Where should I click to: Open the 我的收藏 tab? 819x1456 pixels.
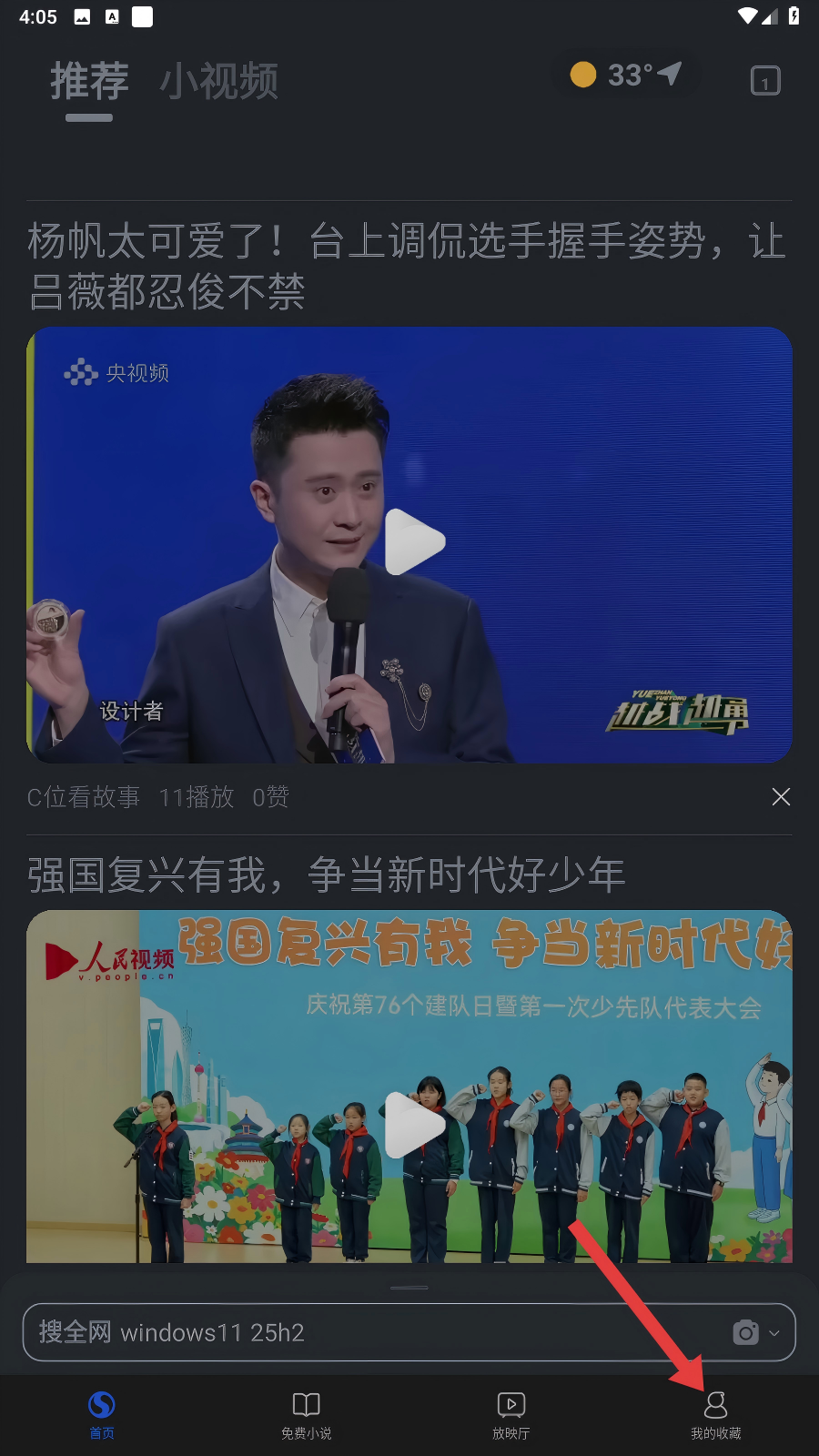[716, 1414]
